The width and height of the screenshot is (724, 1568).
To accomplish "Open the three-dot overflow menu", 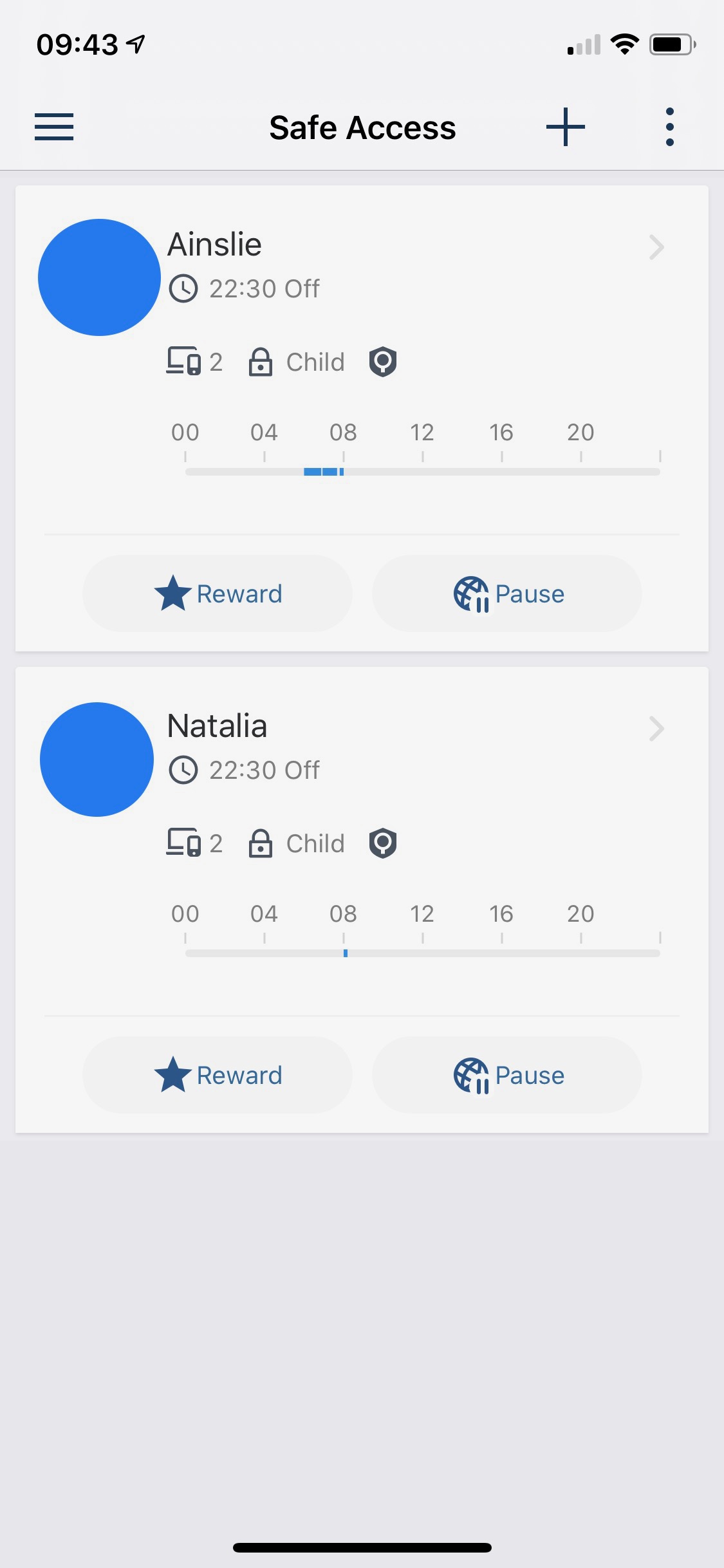I will pyautogui.click(x=669, y=127).
